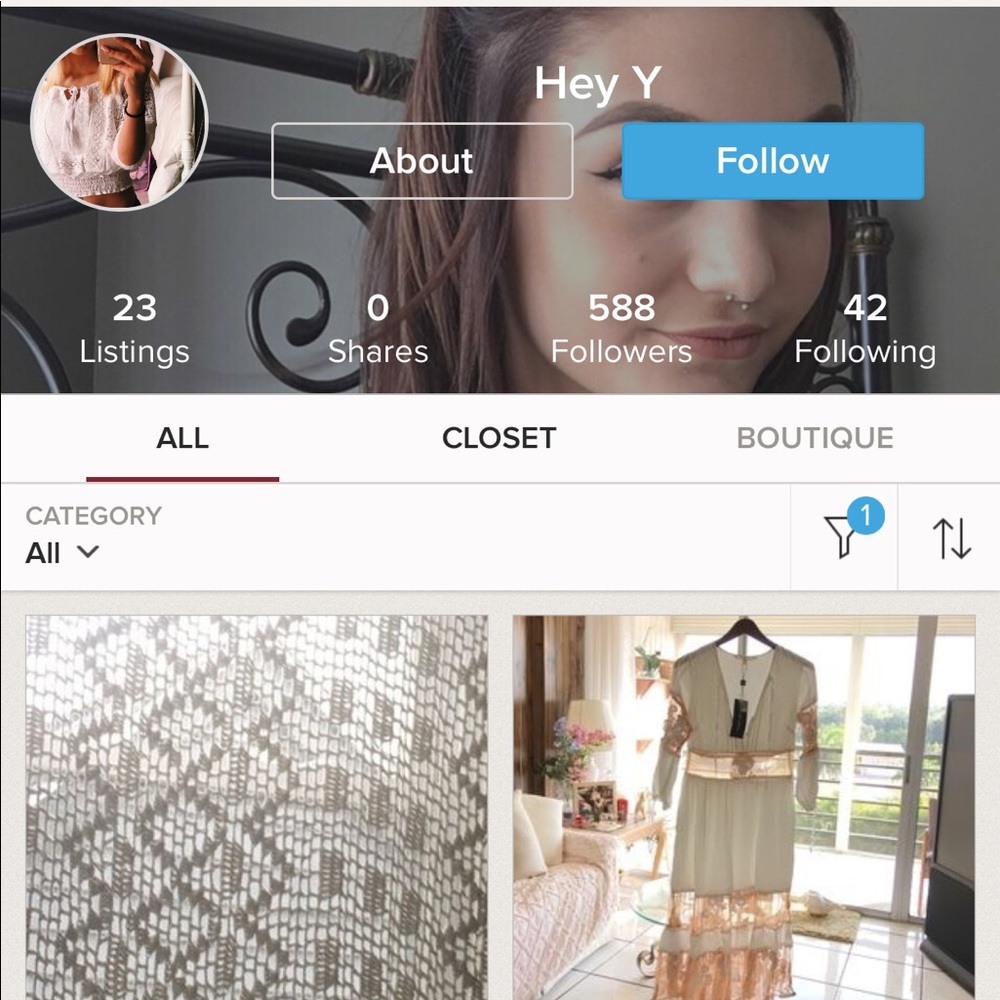The height and width of the screenshot is (1000, 1000).
Task: View the shares count
Action: (378, 329)
